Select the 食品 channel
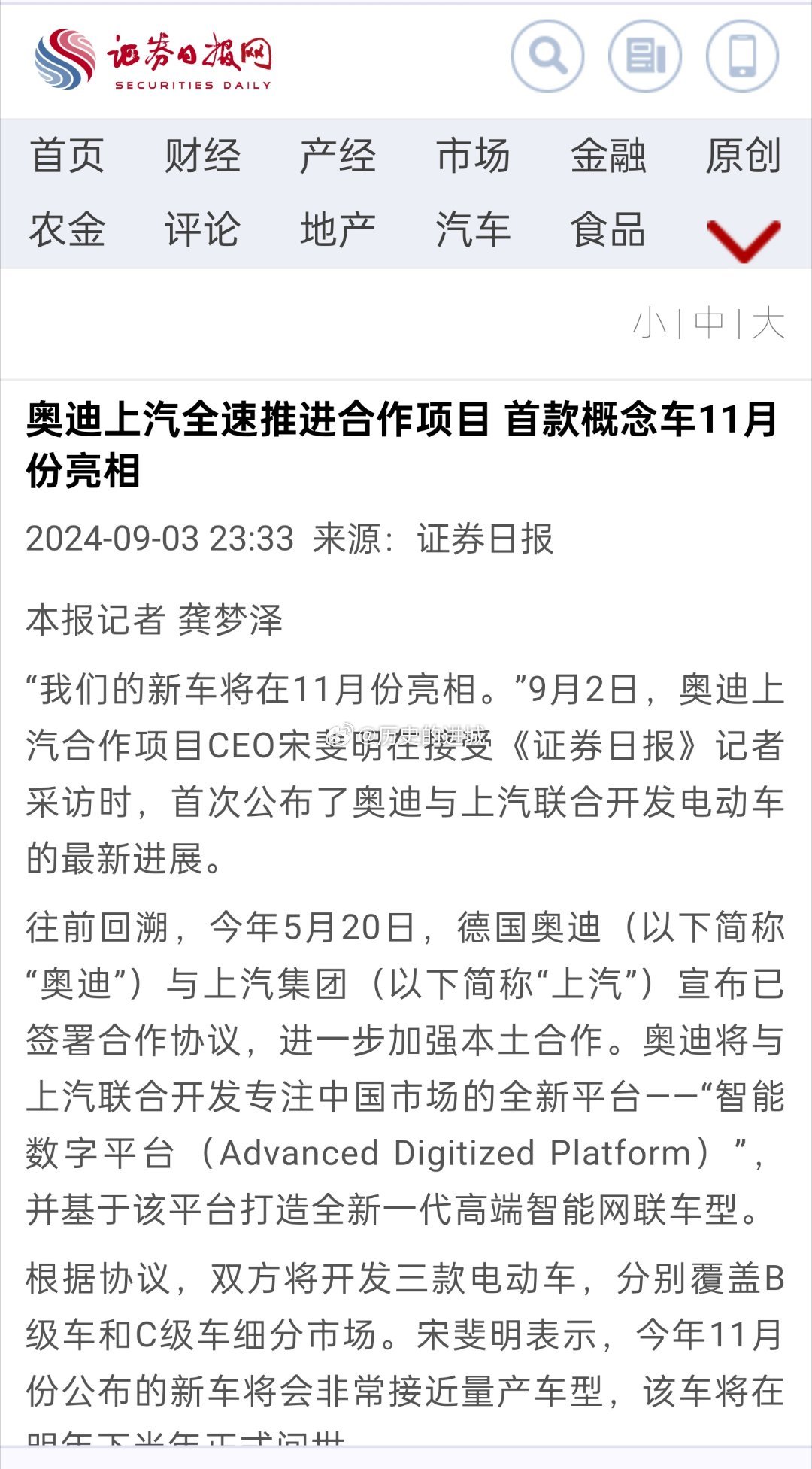 coord(608,229)
